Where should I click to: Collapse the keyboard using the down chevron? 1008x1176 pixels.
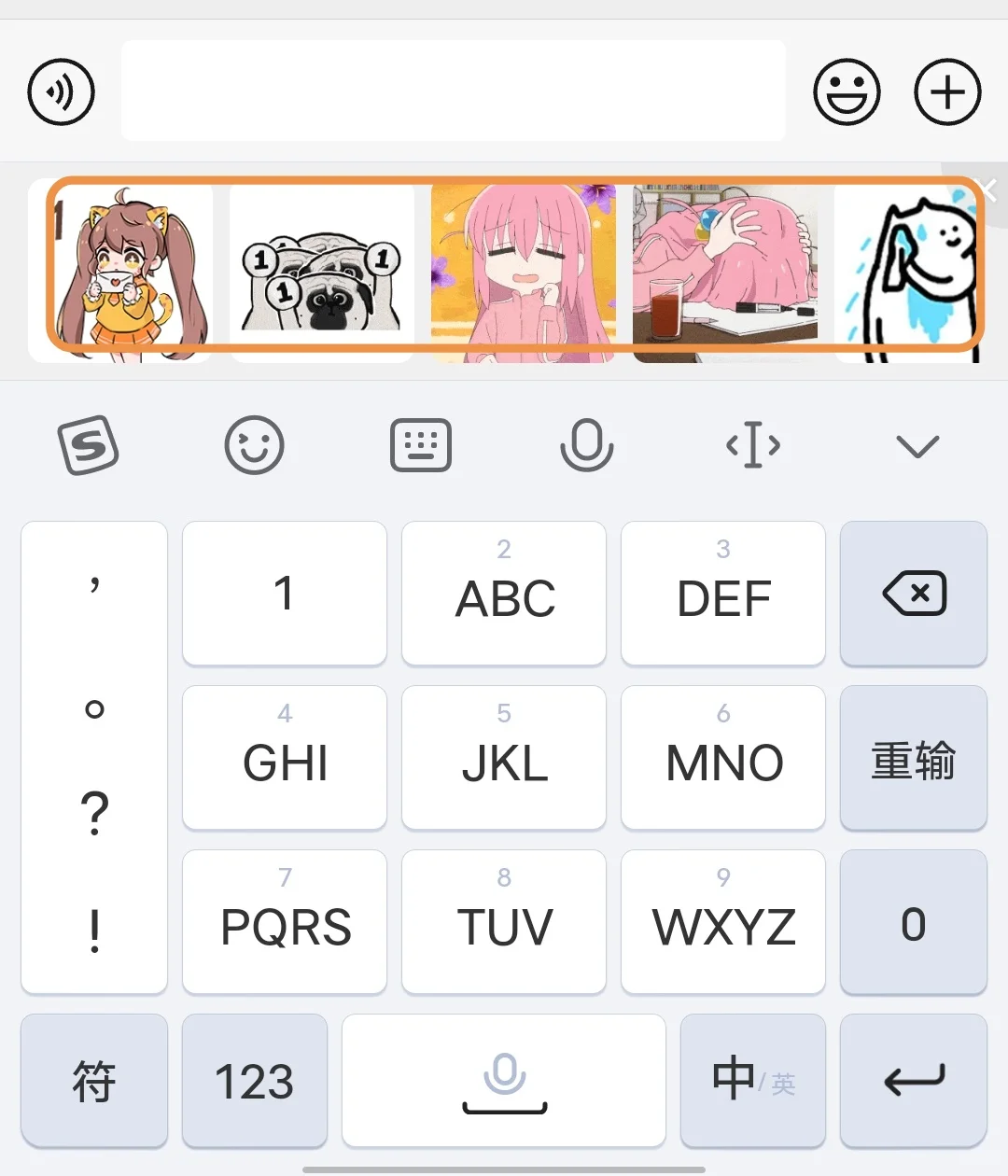pos(916,445)
